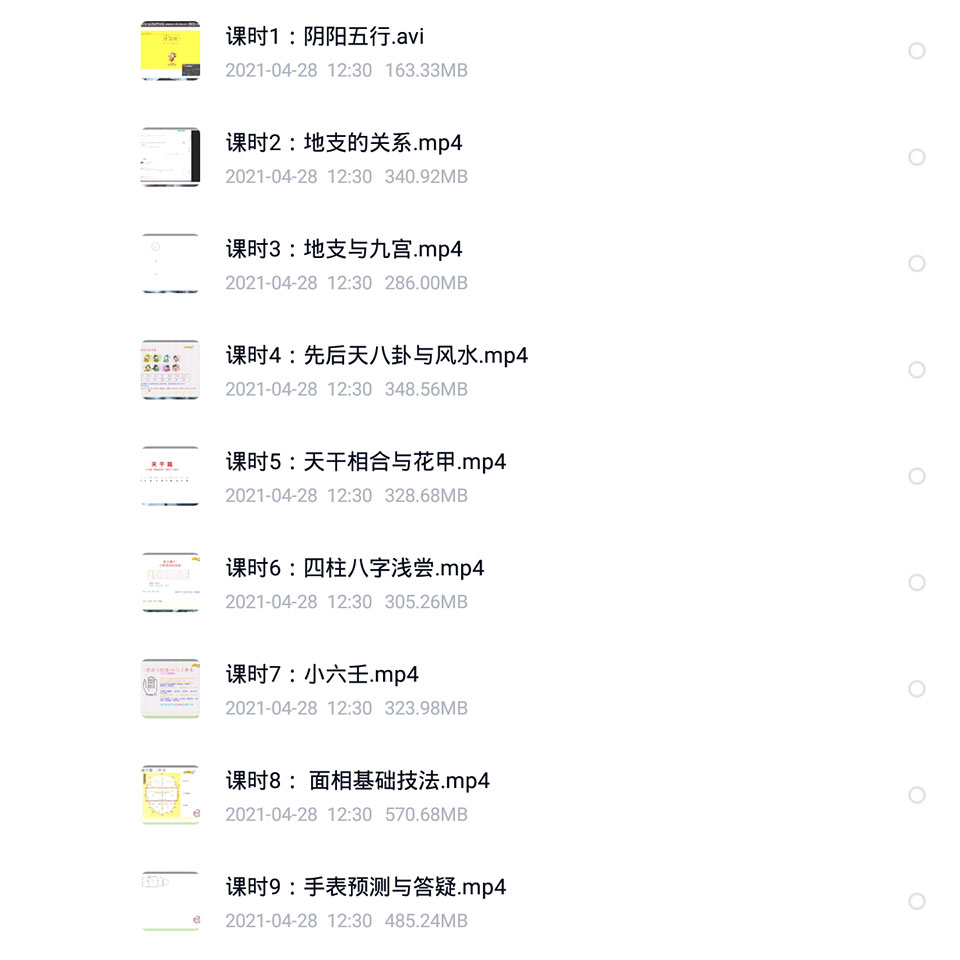Tick the selection circle for 课时4：先后天八卦与风水.mp4

pyautogui.click(x=916, y=370)
